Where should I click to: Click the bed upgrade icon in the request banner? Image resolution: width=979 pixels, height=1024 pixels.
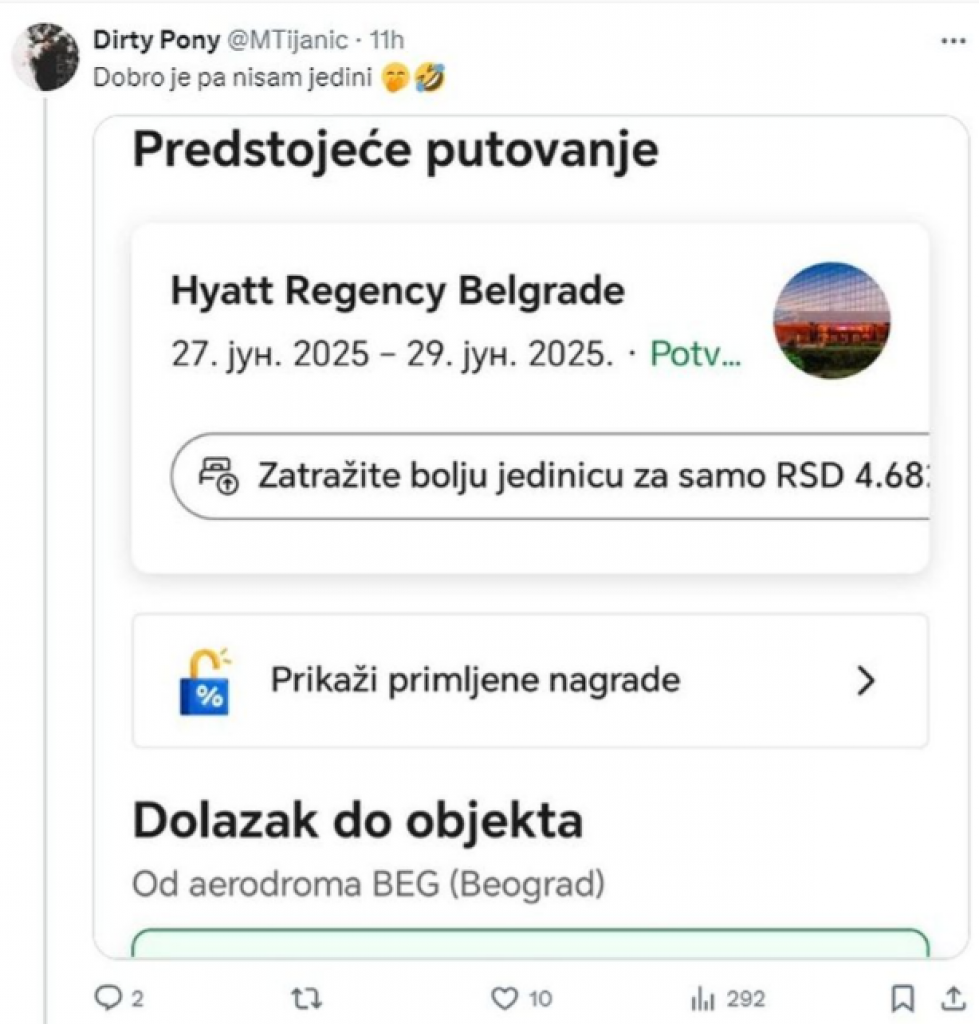tap(218, 475)
